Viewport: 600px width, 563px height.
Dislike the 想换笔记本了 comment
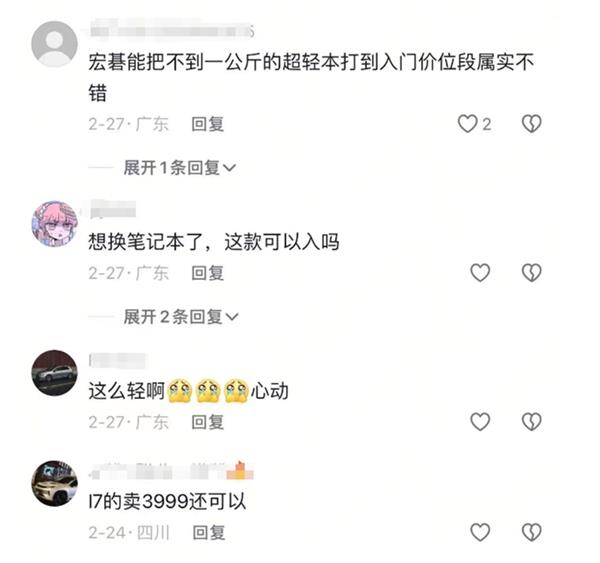(531, 272)
